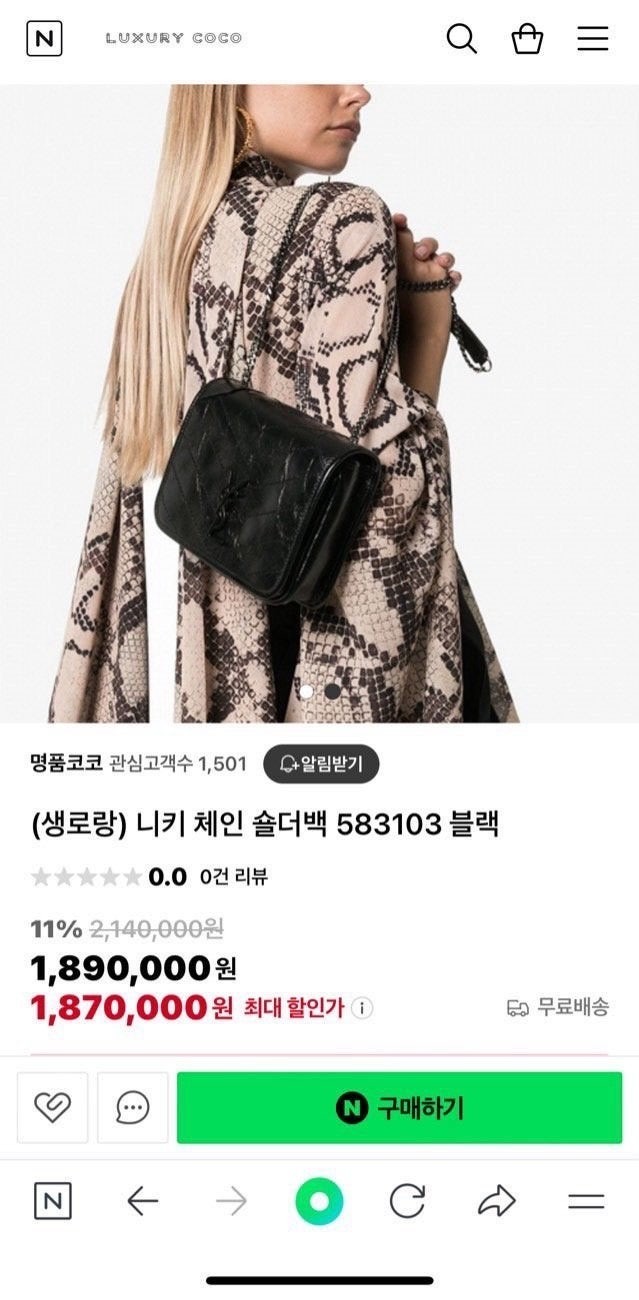
Task: Tap the green circle Naver button
Action: click(319, 1201)
